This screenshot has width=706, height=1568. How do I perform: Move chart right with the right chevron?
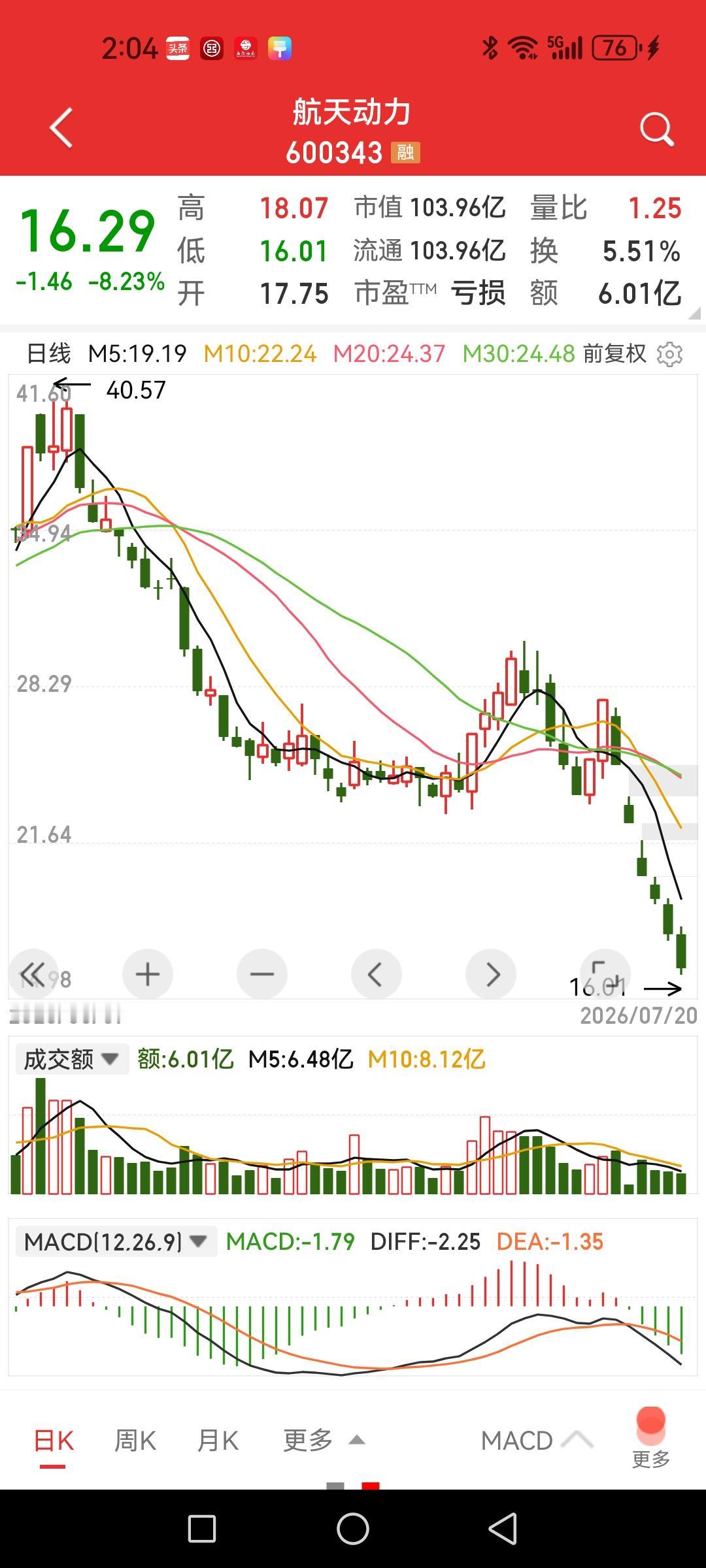coord(491,974)
